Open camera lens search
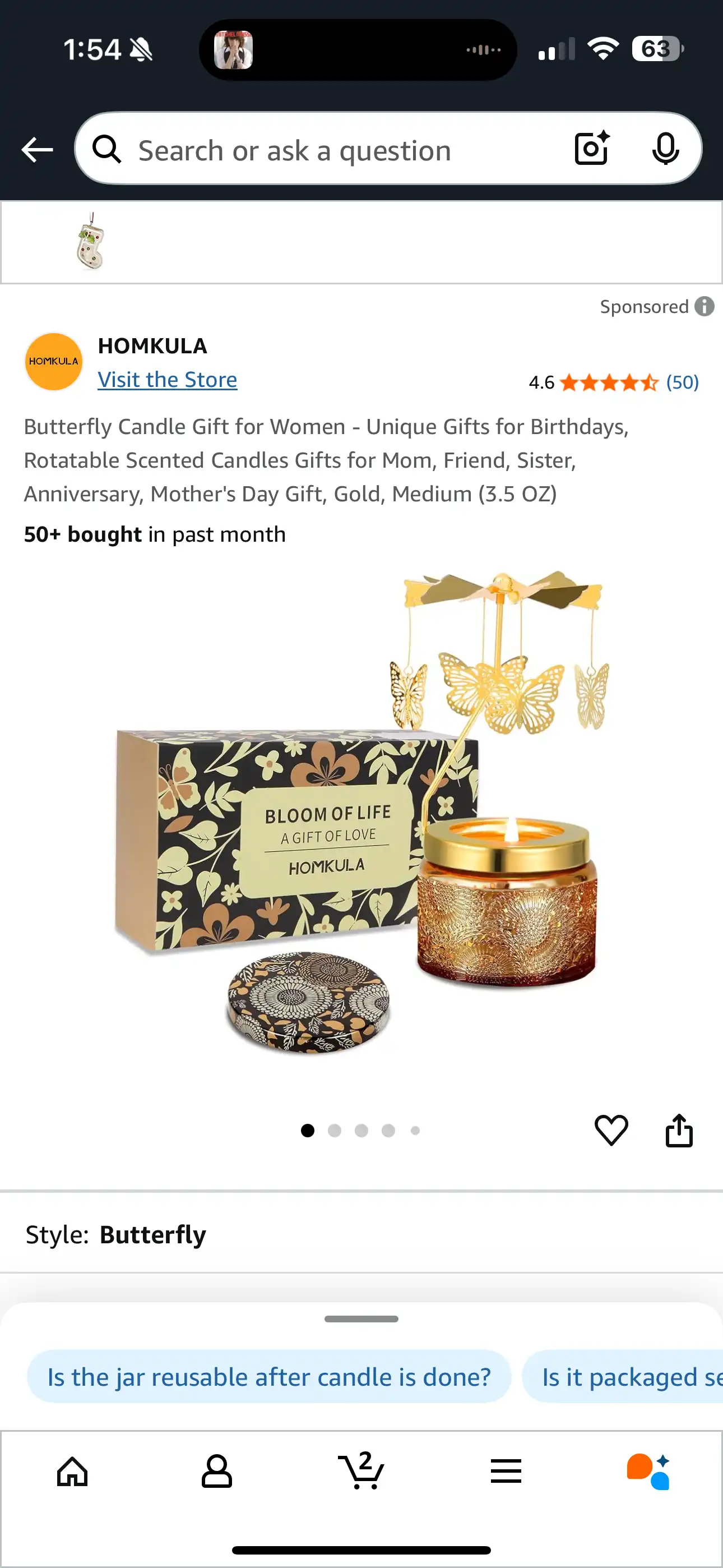 [591, 149]
